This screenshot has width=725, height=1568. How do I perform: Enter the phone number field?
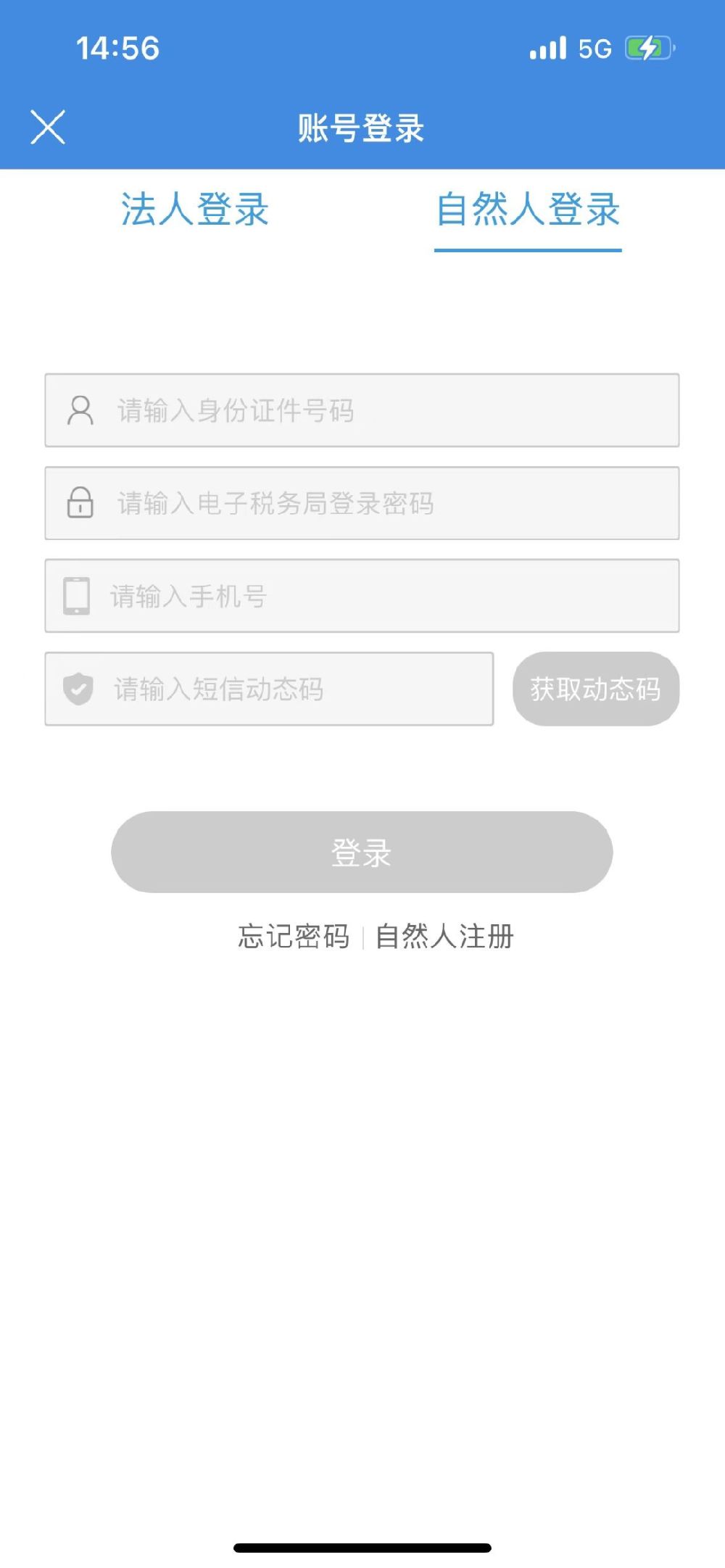tap(362, 596)
